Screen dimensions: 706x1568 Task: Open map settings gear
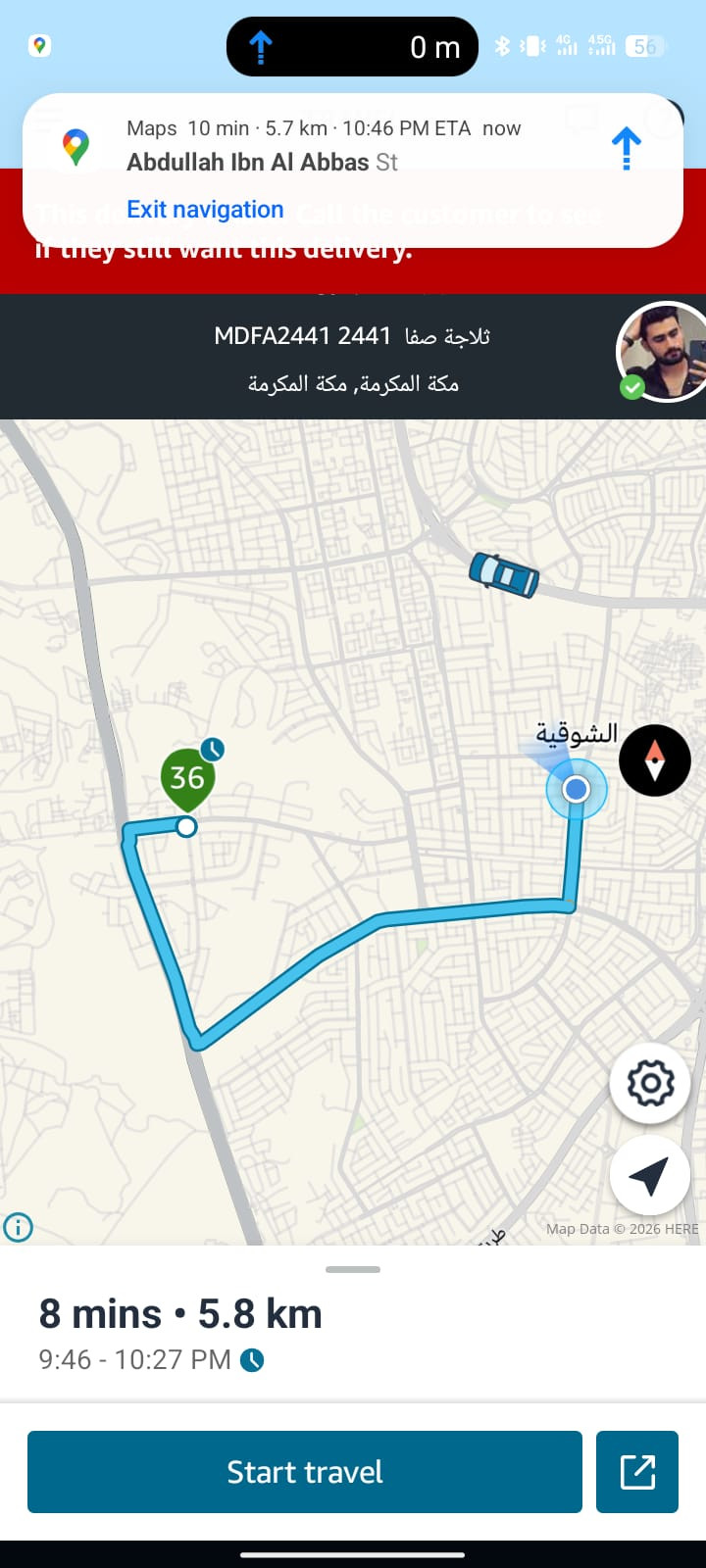(650, 1083)
